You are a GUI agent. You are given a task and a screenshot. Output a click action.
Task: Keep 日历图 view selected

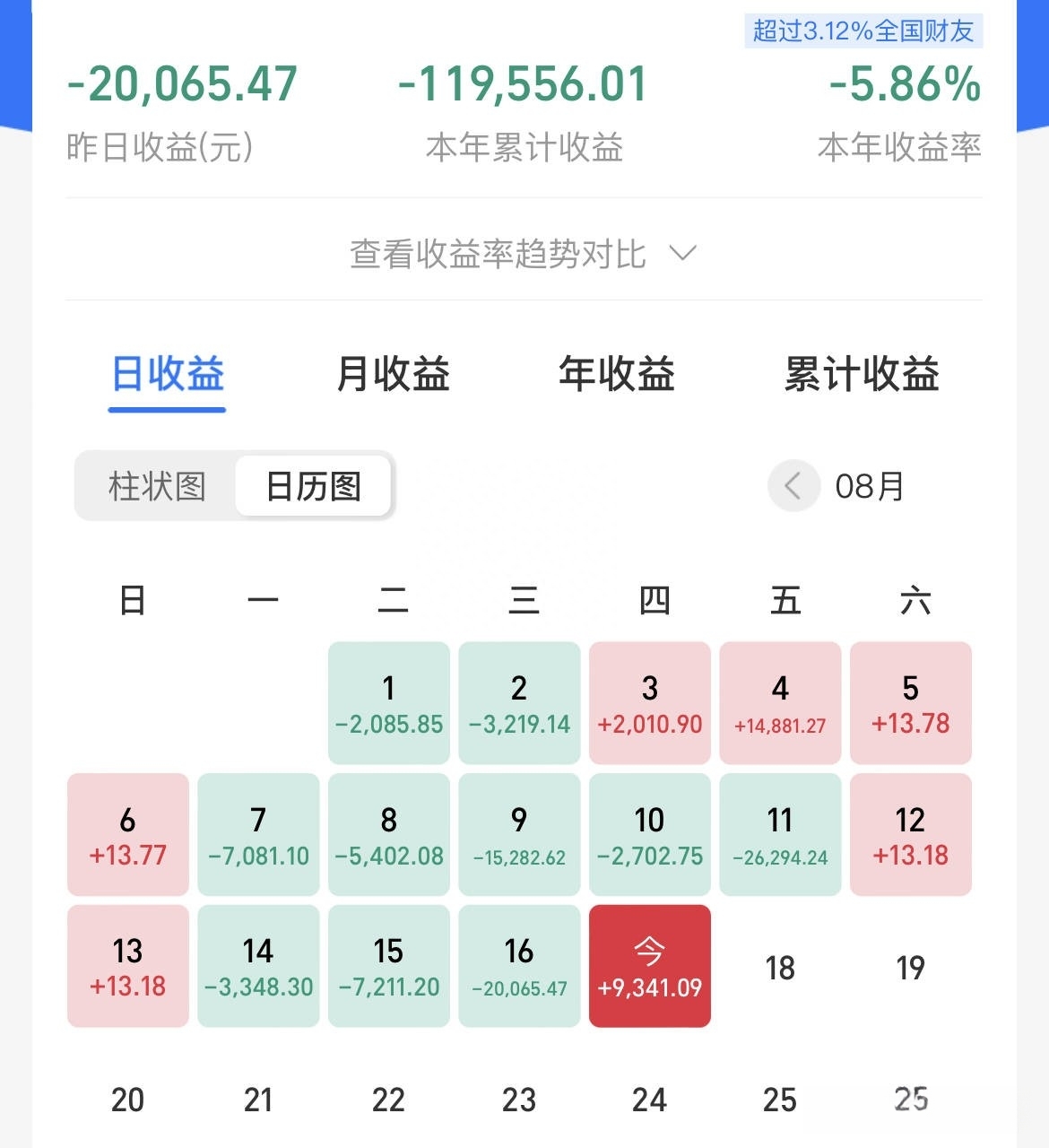tap(312, 486)
